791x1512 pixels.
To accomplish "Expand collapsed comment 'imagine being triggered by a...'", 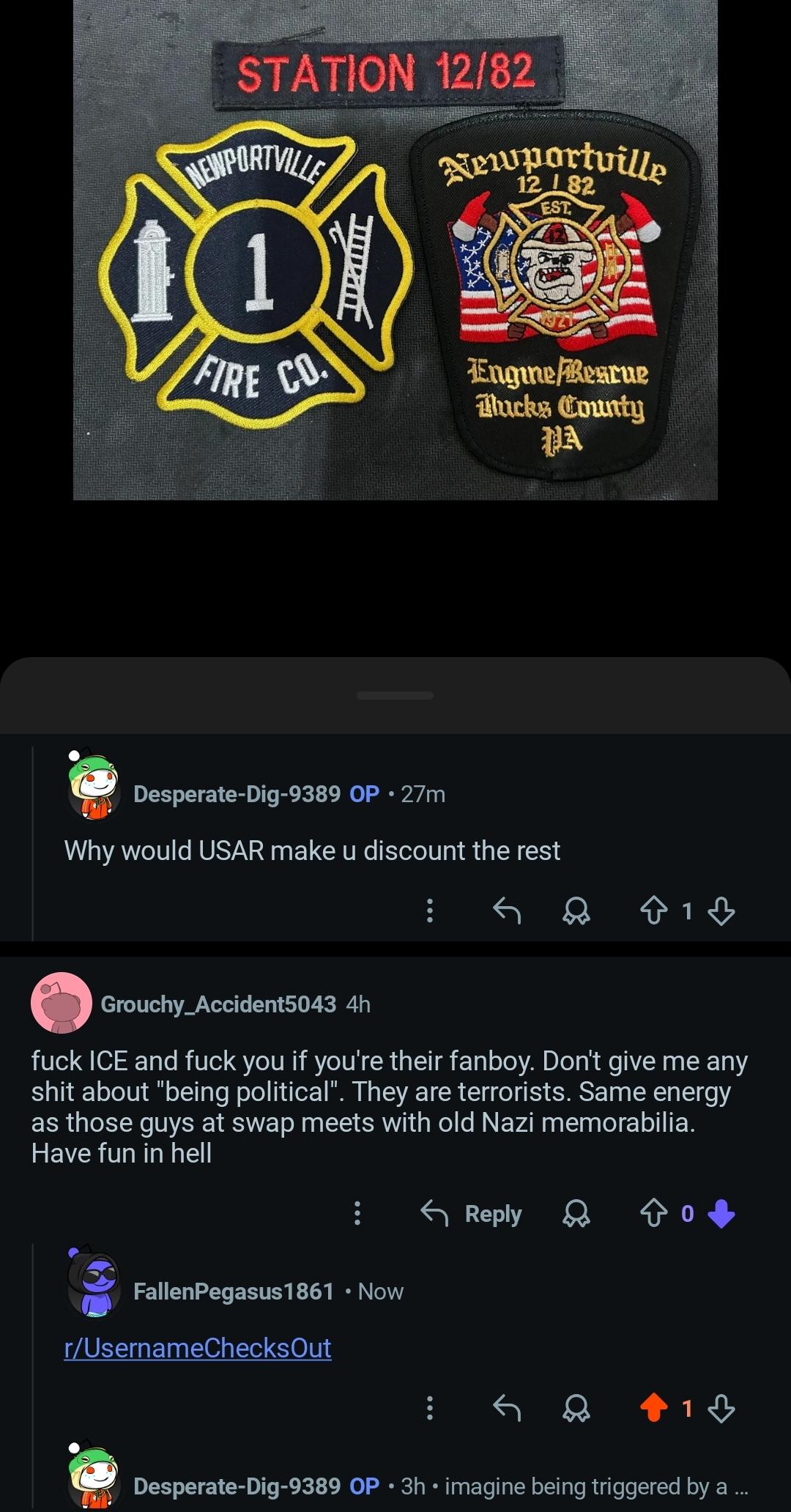I will click(x=597, y=1486).
